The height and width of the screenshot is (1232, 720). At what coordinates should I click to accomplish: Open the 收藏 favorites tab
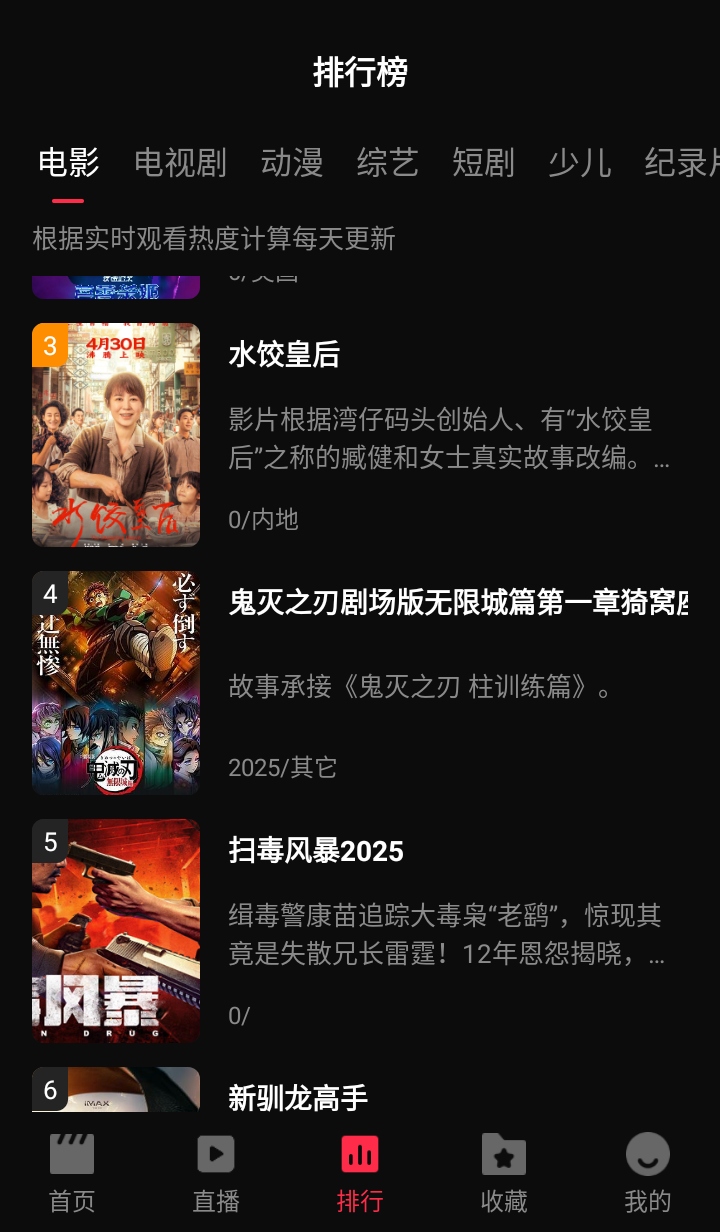tap(504, 1174)
